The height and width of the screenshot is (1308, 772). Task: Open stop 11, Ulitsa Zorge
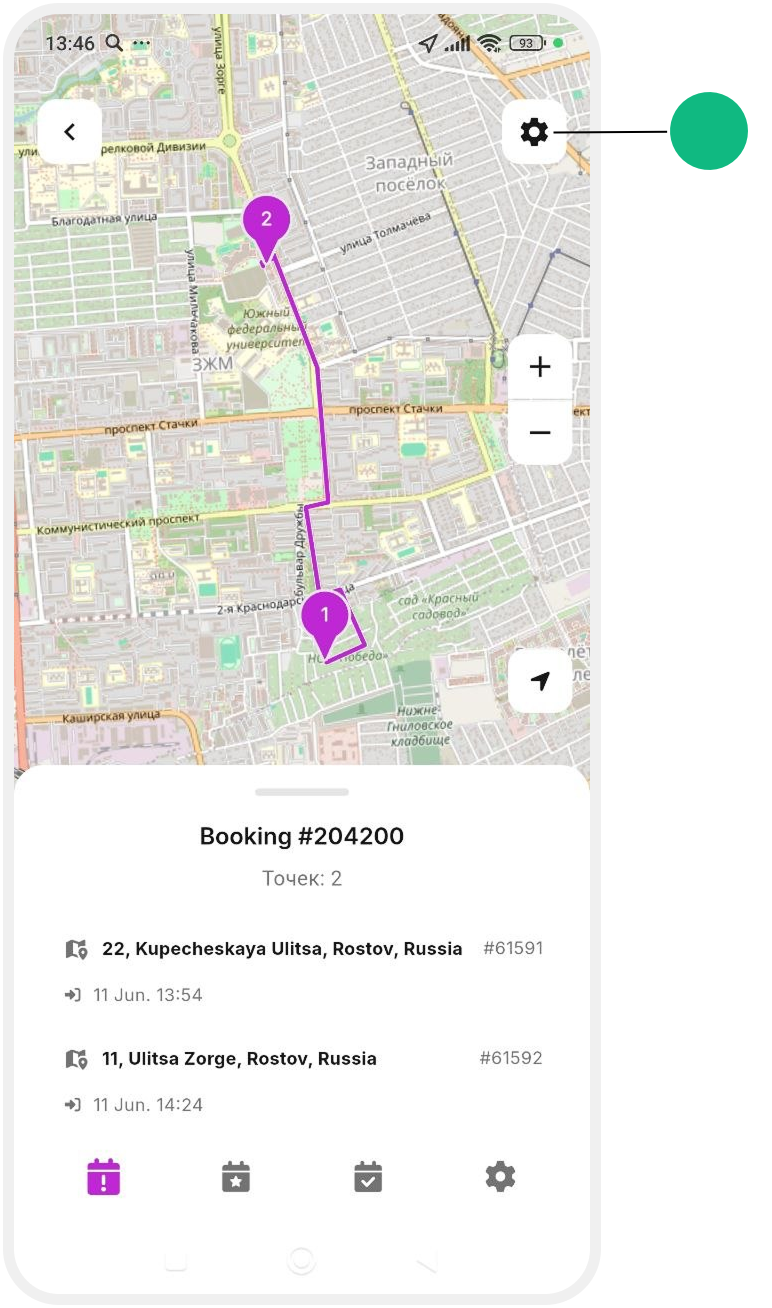click(304, 1080)
